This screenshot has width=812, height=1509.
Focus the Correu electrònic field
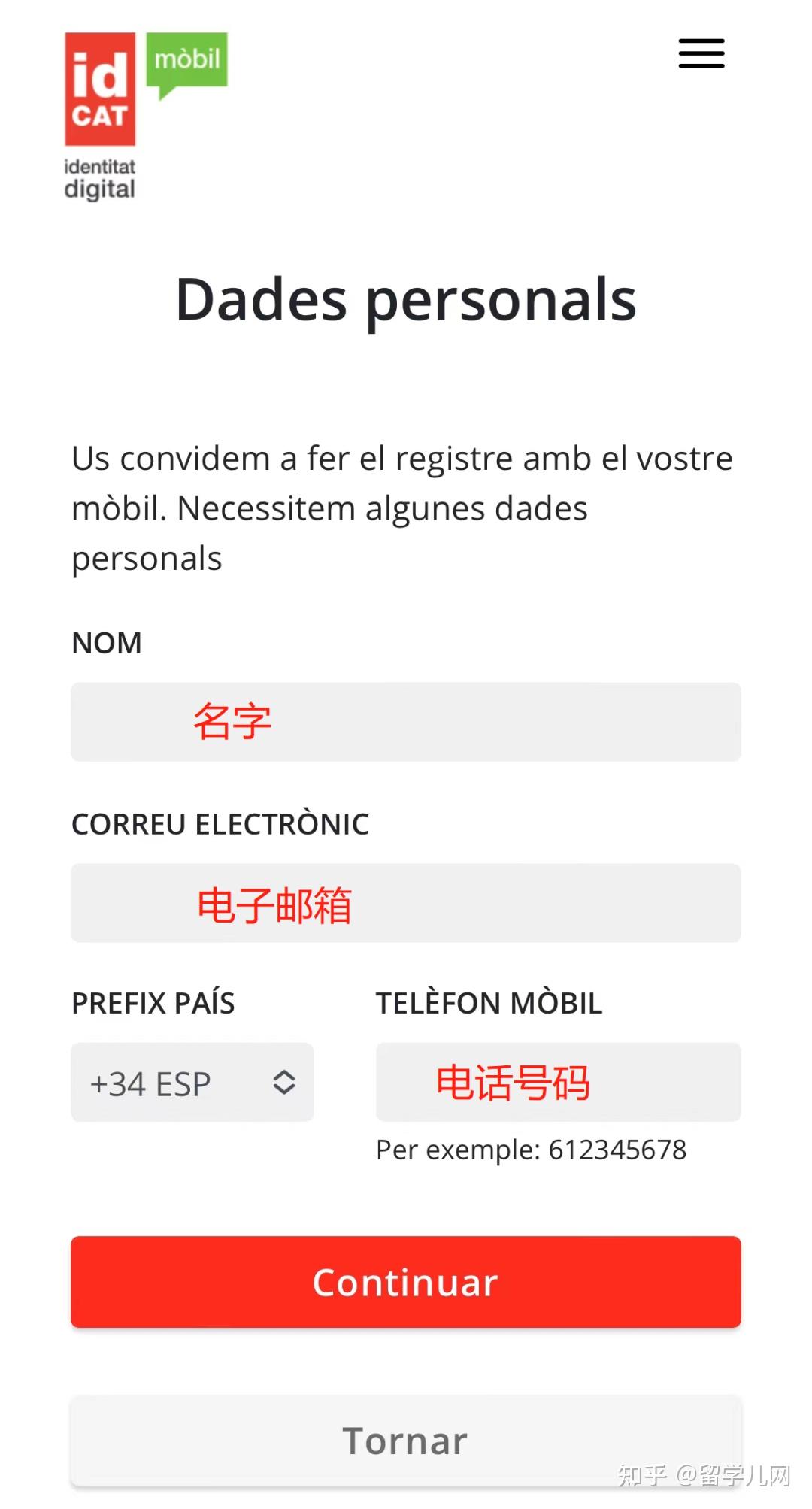click(x=406, y=903)
